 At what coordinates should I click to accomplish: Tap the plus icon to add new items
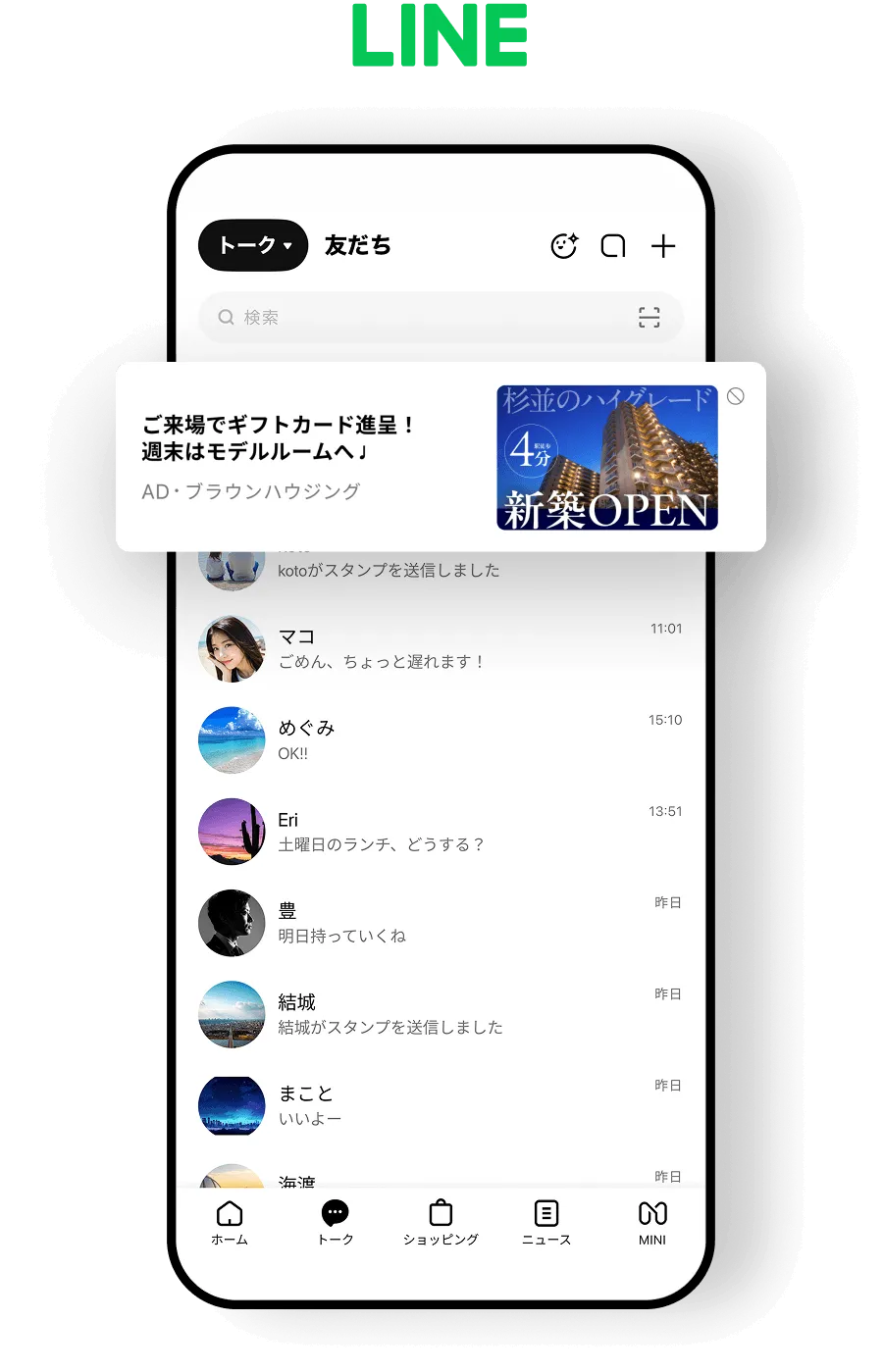coord(664,246)
